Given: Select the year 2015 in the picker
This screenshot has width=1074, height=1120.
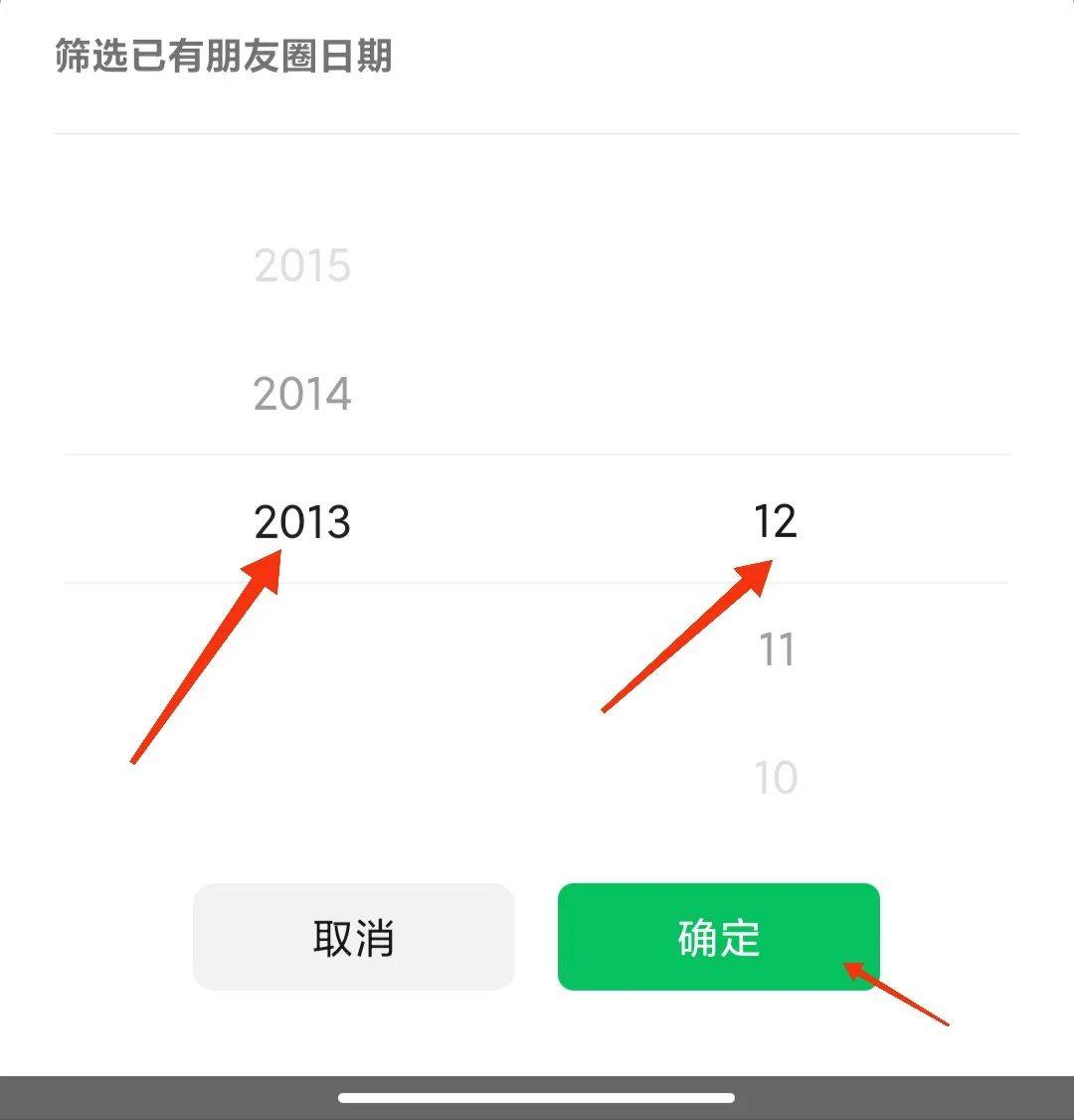Looking at the screenshot, I should tap(303, 265).
